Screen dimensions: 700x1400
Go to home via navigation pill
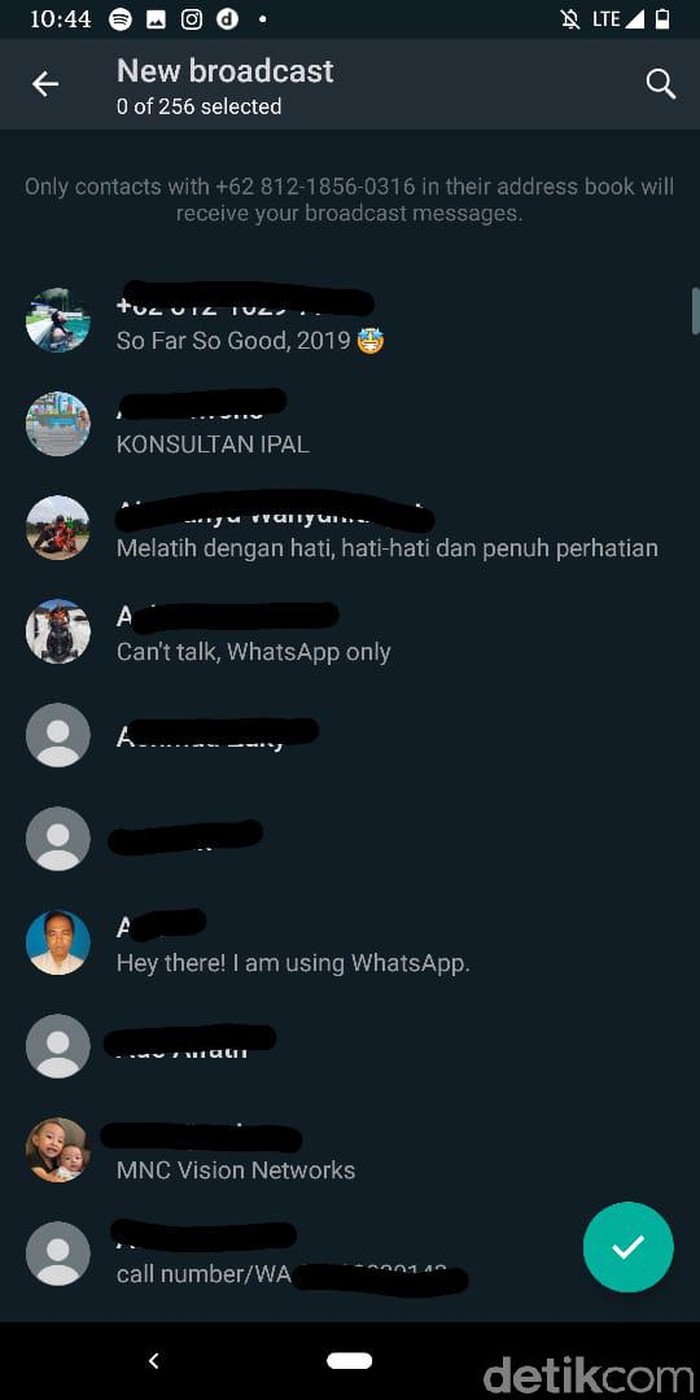tap(349, 1361)
